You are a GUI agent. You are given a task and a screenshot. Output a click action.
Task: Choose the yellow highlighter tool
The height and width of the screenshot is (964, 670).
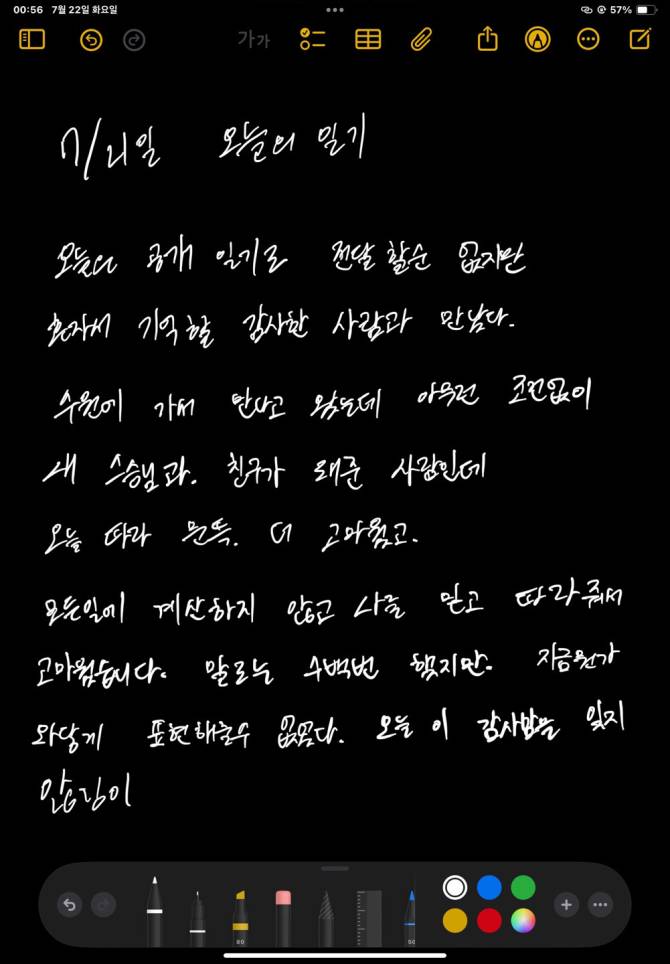[x=240, y=915]
